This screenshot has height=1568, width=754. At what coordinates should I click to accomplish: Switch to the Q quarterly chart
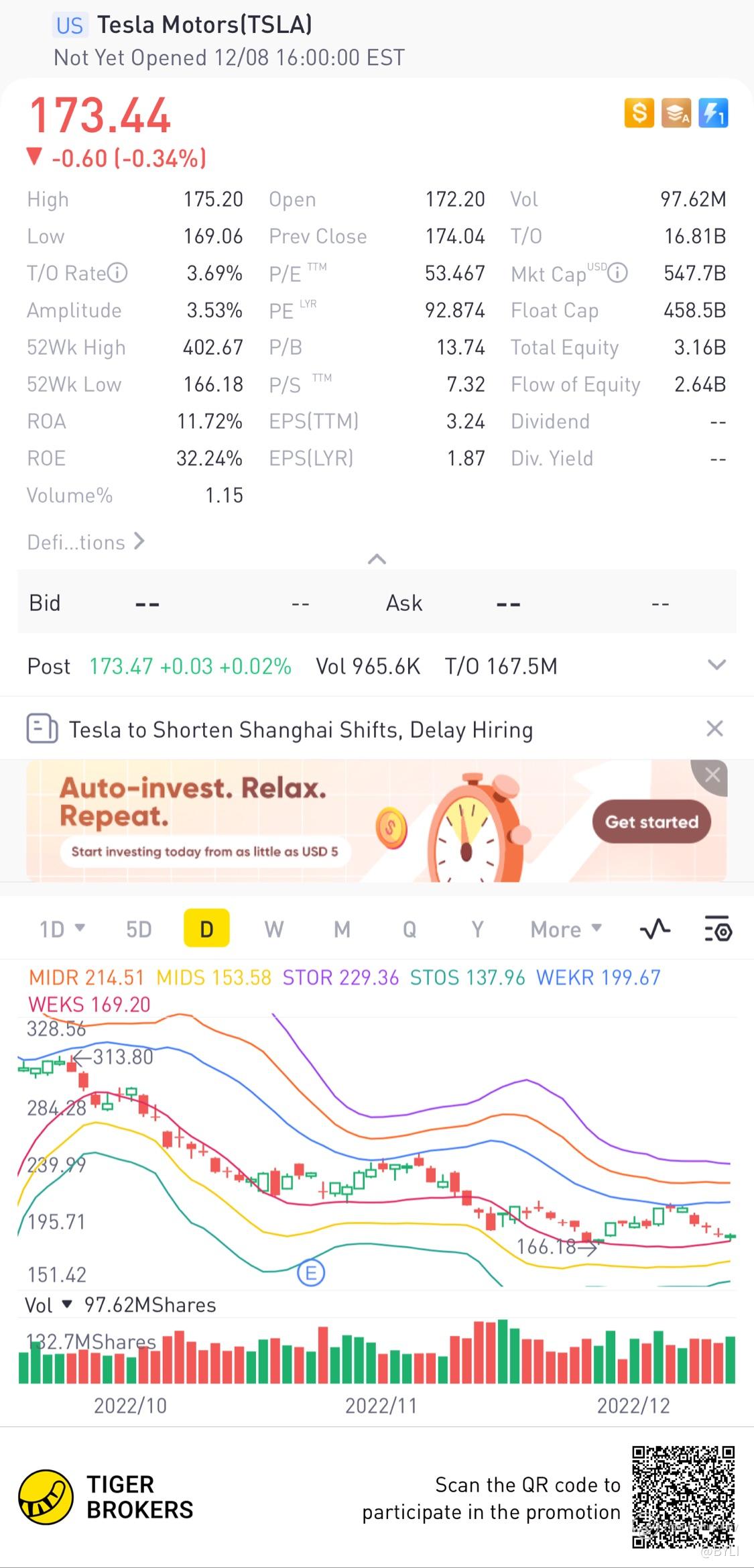click(409, 930)
